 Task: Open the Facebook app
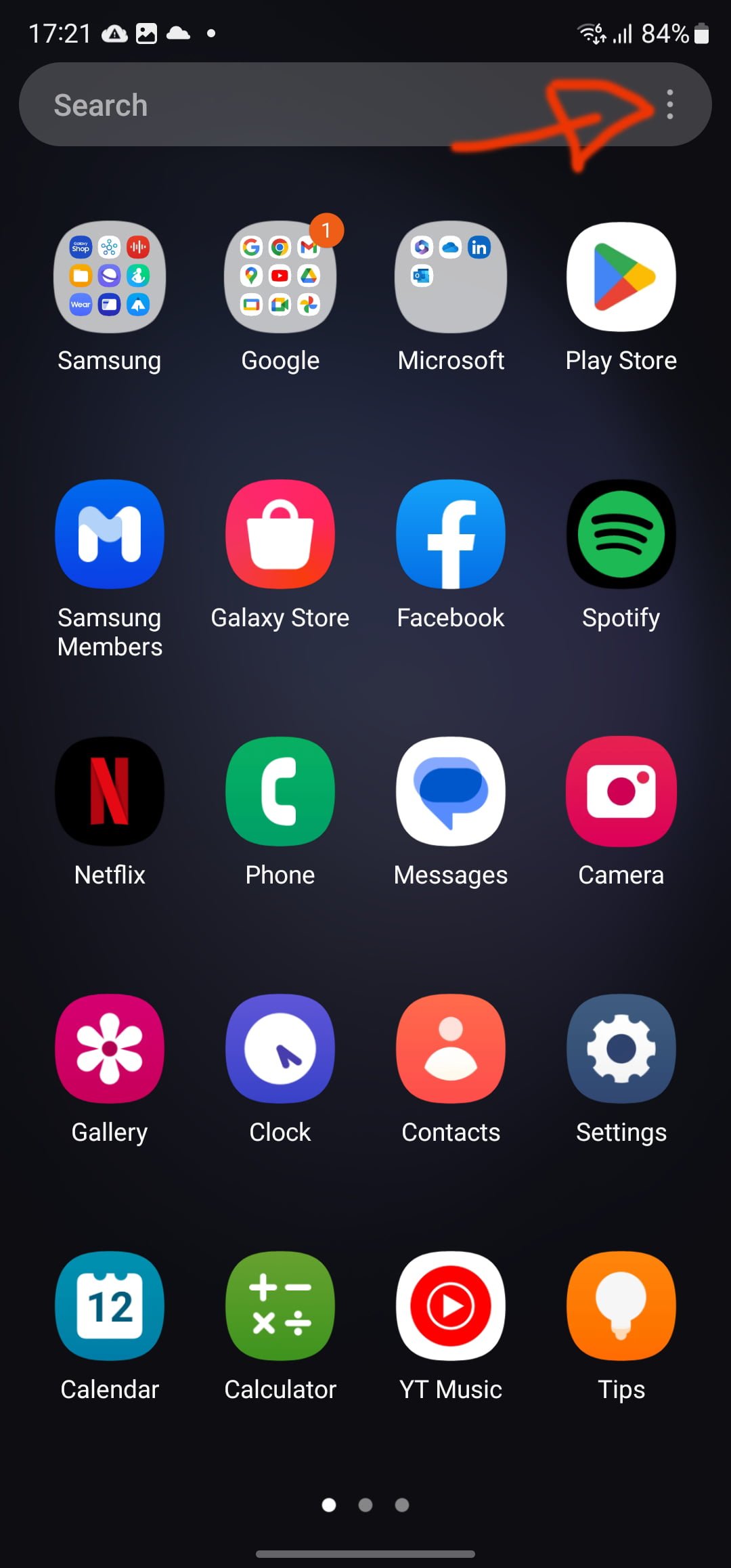pos(451,534)
